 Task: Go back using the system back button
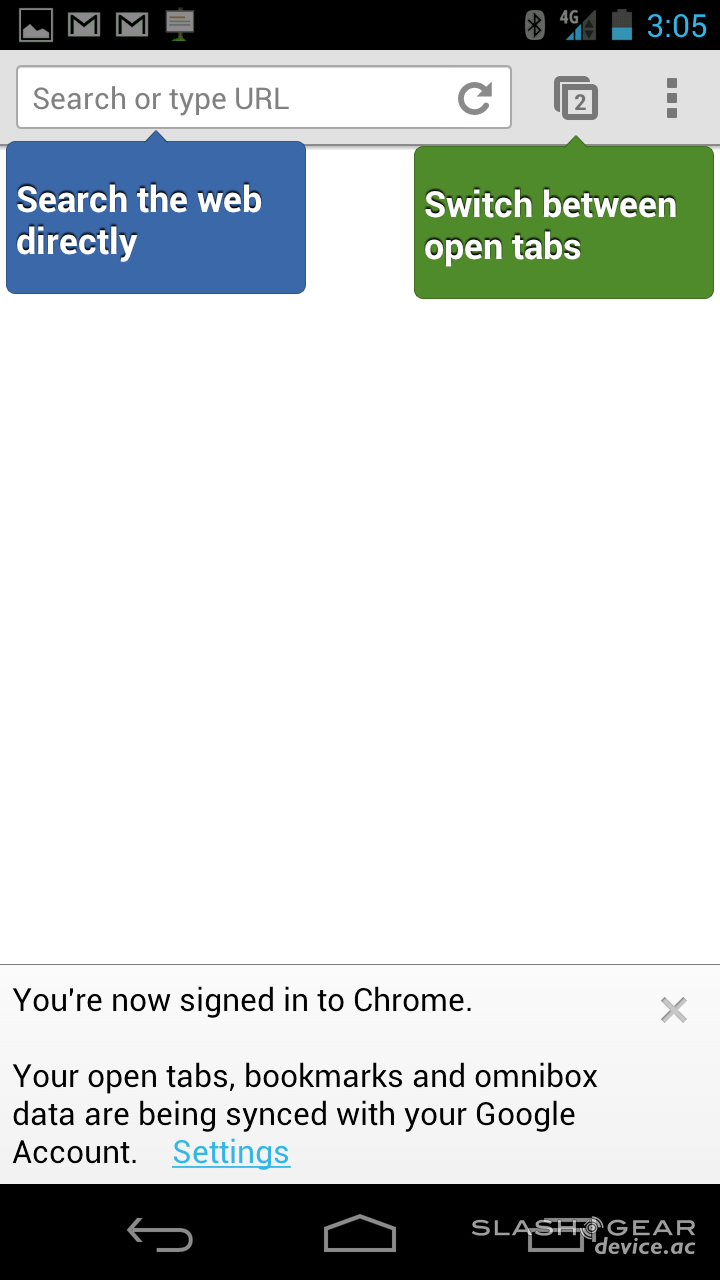click(x=160, y=1234)
